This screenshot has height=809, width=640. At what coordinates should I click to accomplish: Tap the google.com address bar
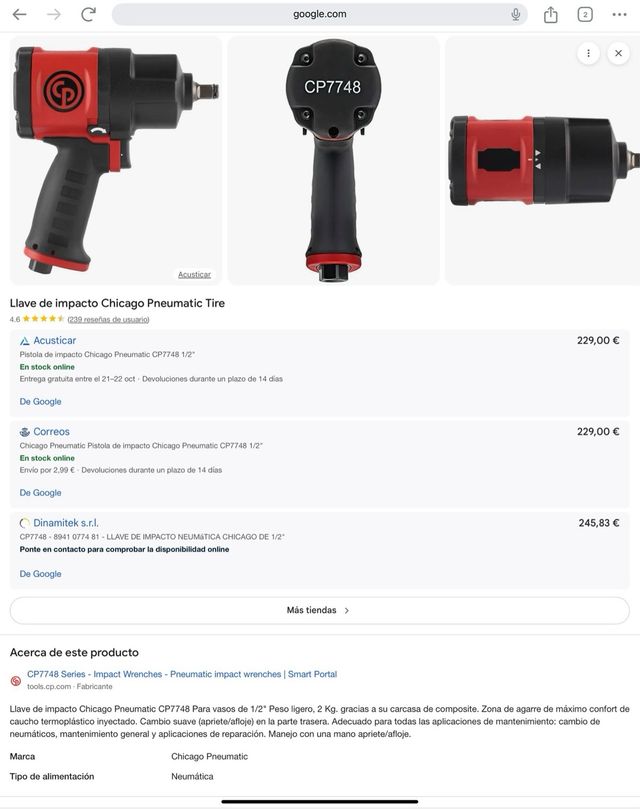point(319,14)
